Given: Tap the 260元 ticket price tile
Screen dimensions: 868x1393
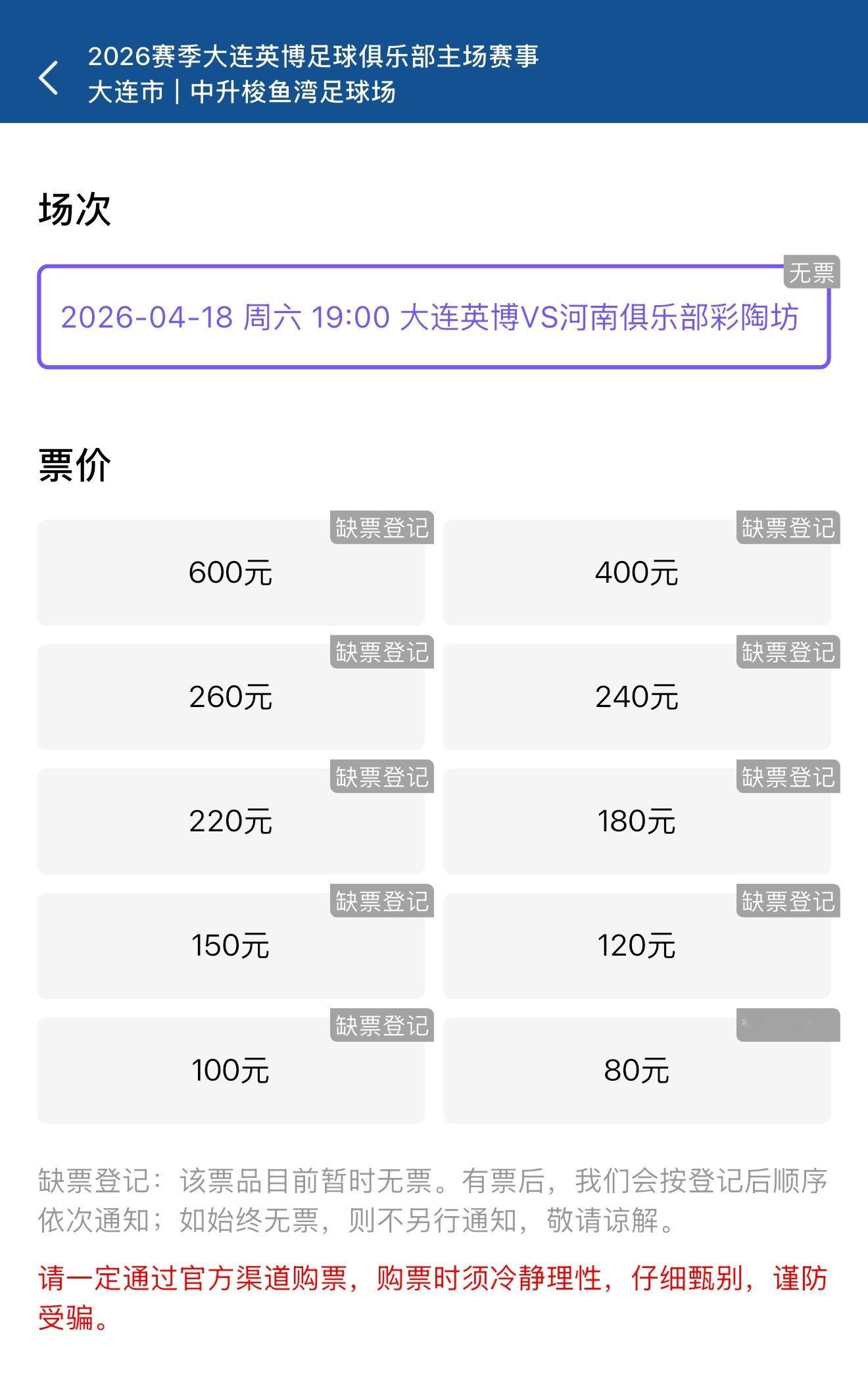Looking at the screenshot, I should (231, 697).
